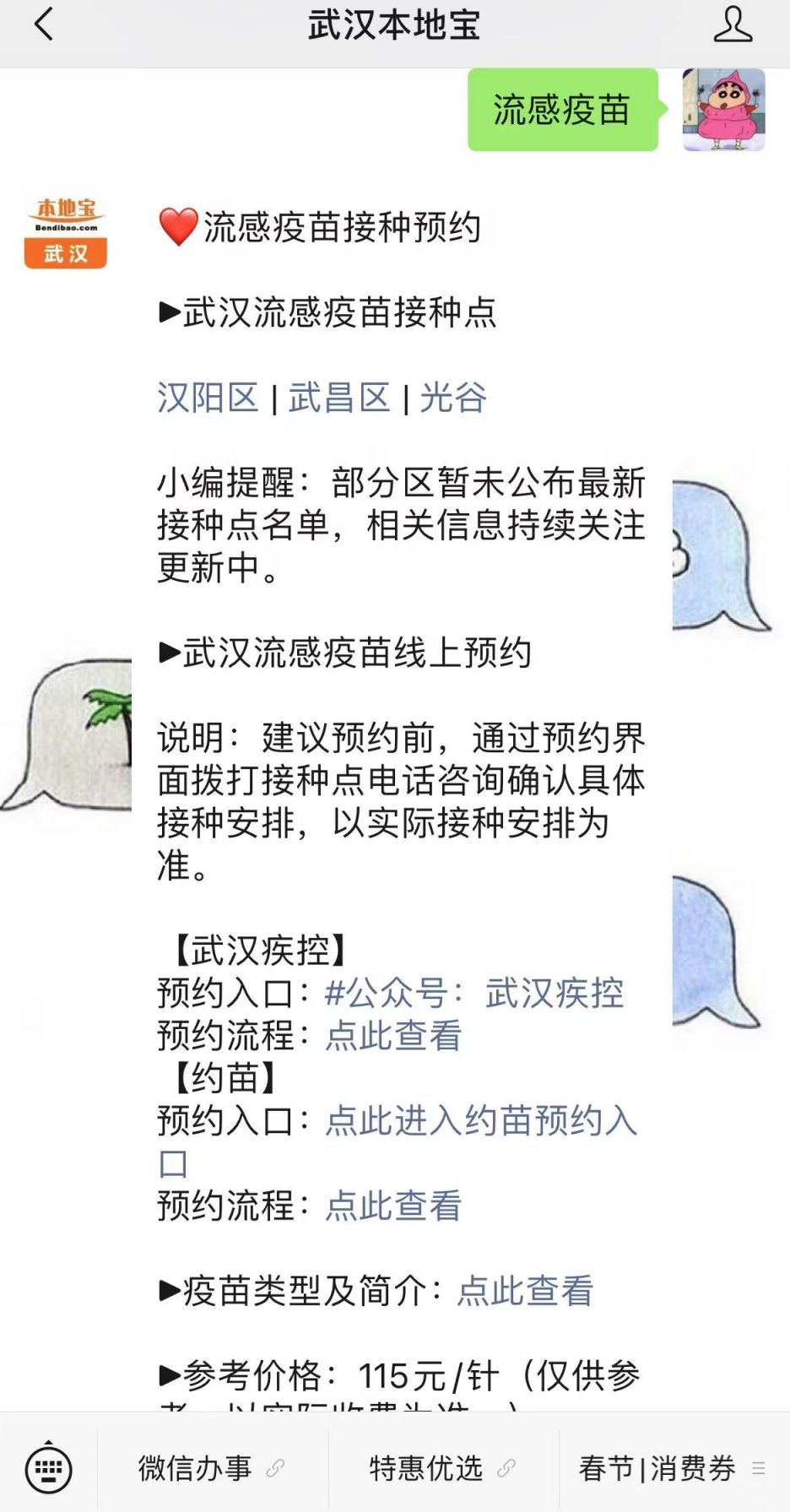790x1512 pixels.
Task: Open the 汉阳区 vaccination sites link
Action: pyautogui.click(x=208, y=397)
